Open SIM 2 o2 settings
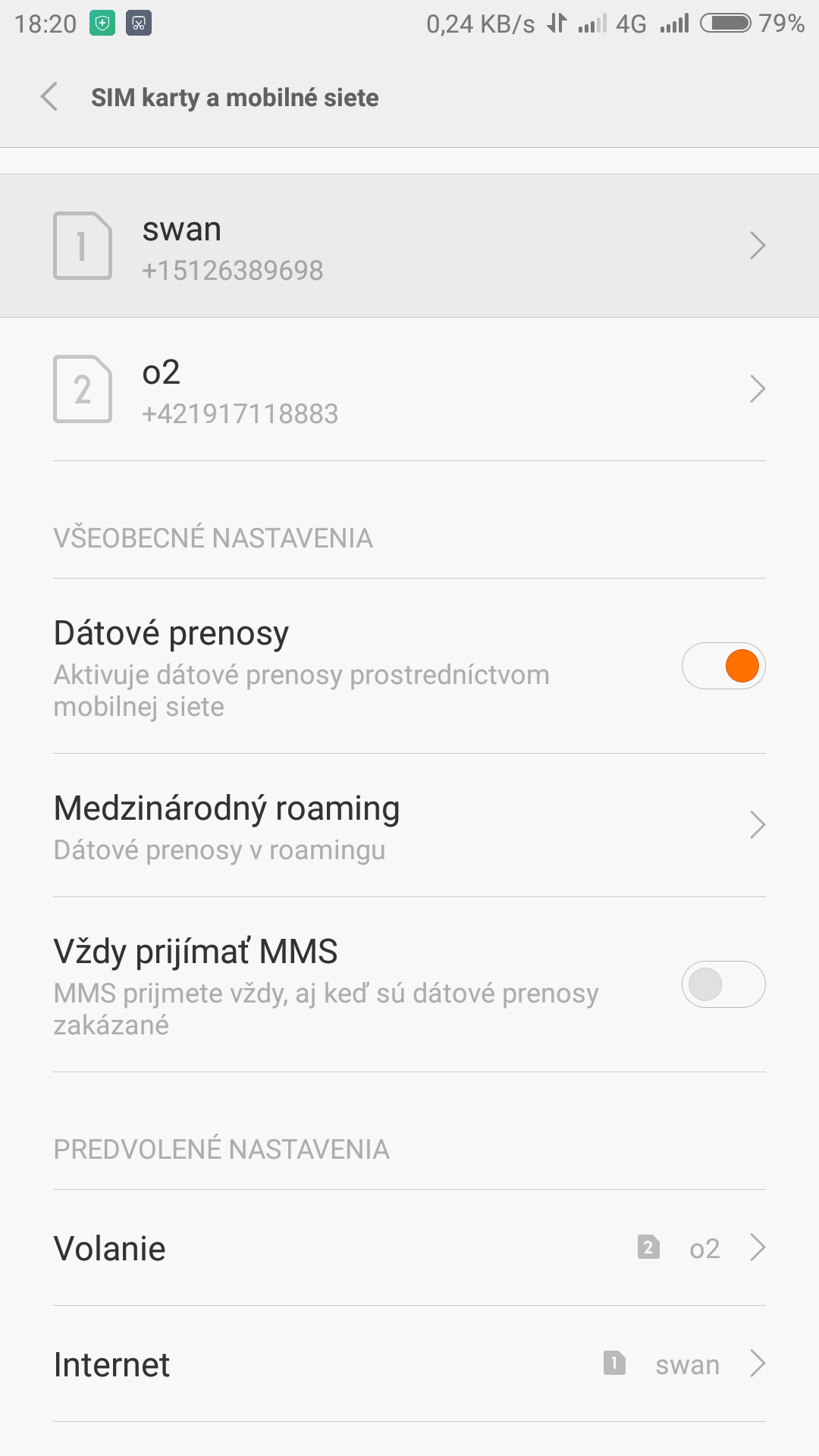 [409, 390]
